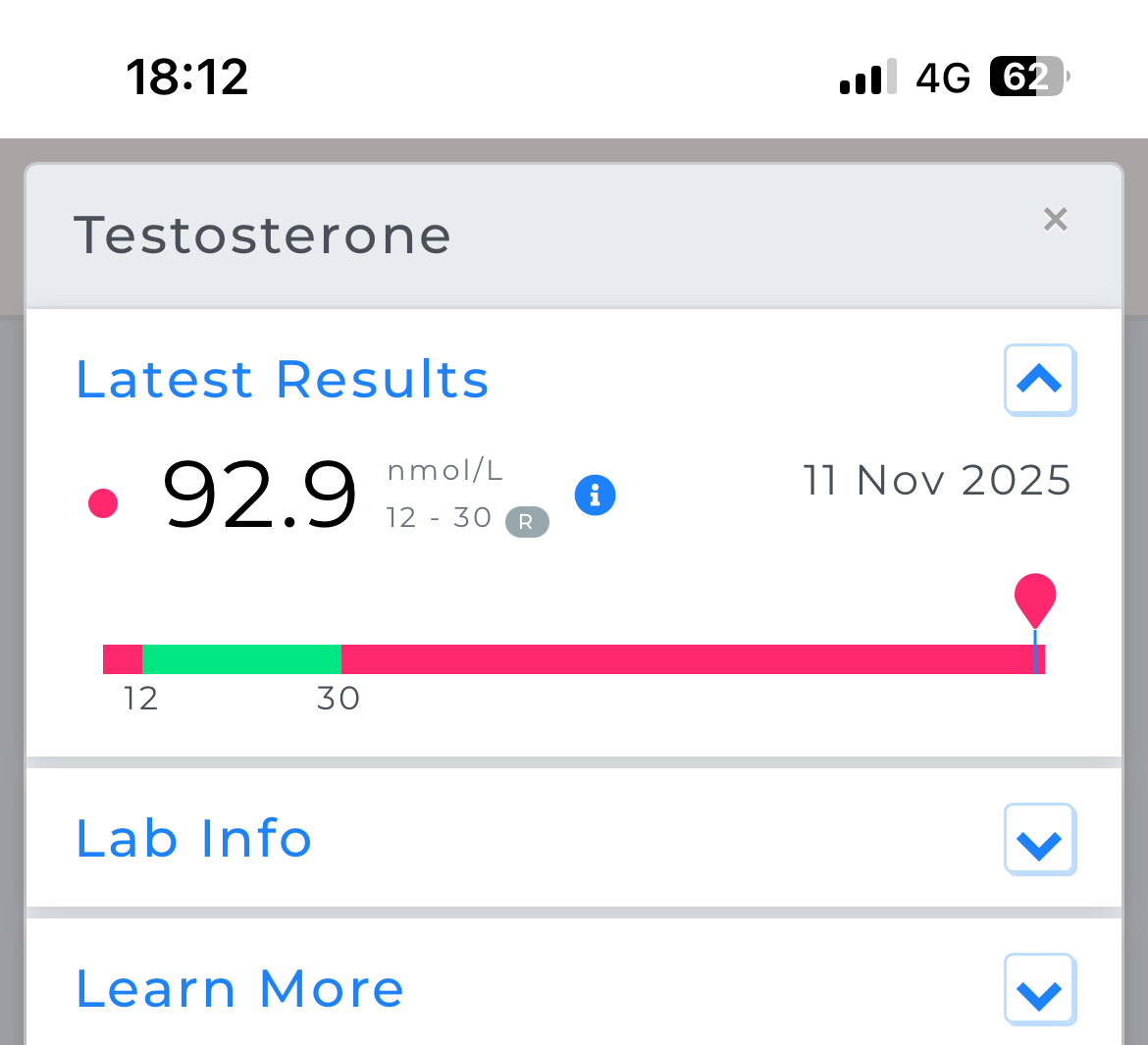
Task: Expand the Lab Info section
Action: coord(1039,840)
